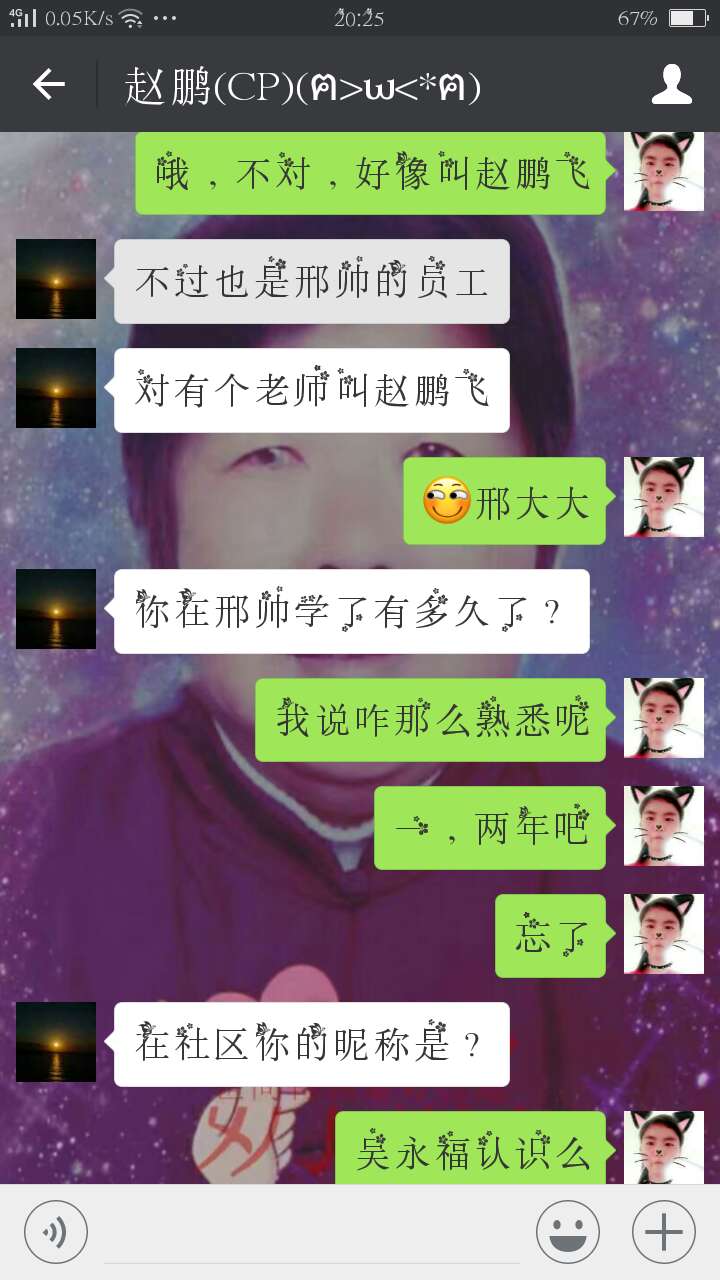This screenshot has width=720, height=1280.
Task: Tap the sunset avatar beside 在社区你的昵称是
Action: click(56, 1042)
